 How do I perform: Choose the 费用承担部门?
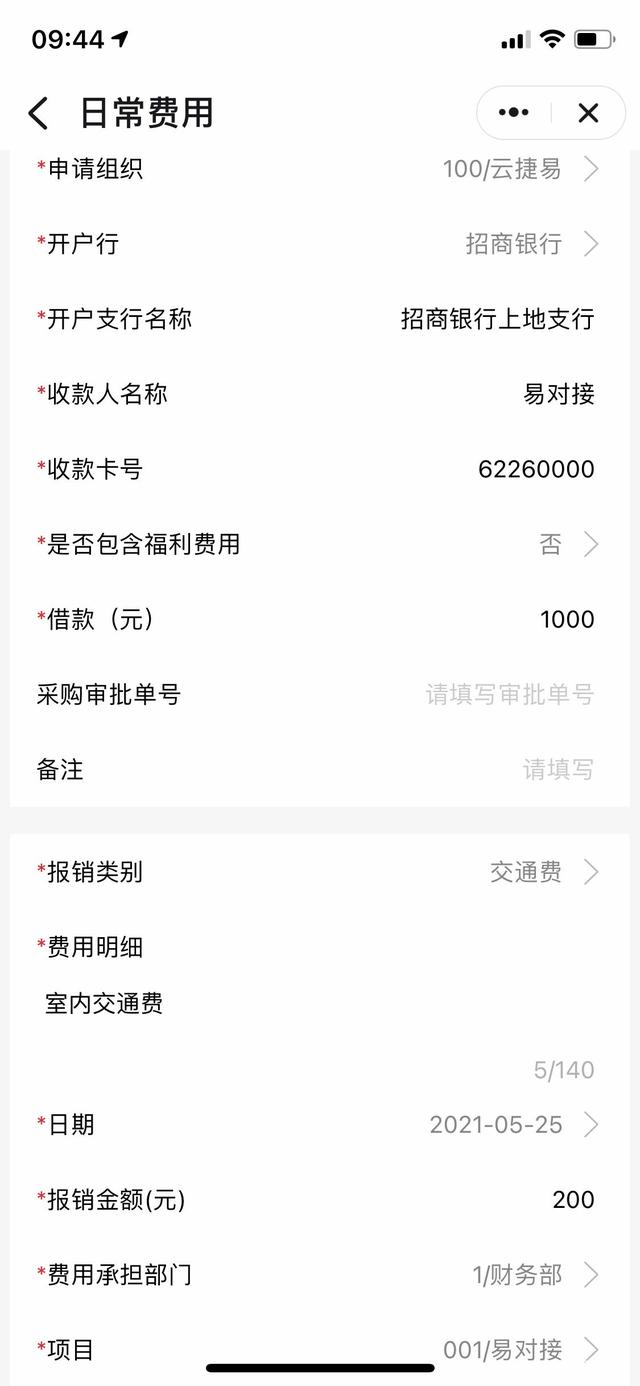pyautogui.click(x=320, y=1275)
